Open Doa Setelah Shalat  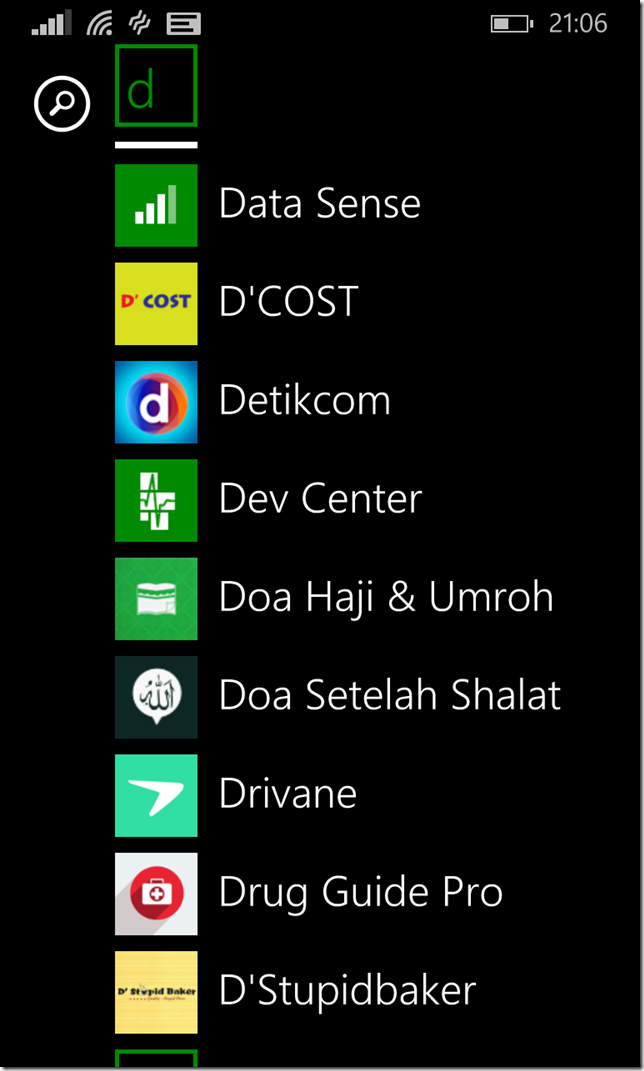click(338, 697)
